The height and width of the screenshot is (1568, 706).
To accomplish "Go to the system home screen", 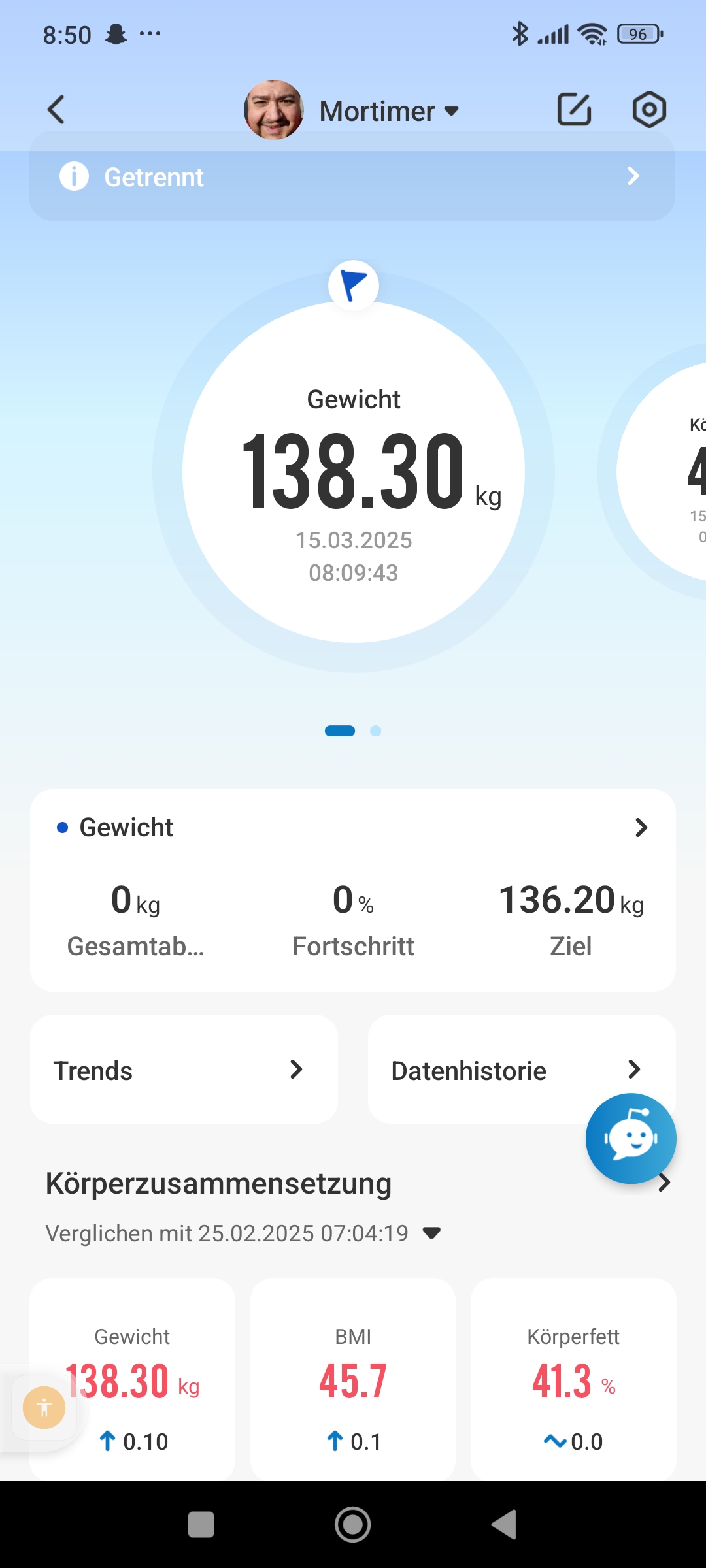I will pos(353,1524).
